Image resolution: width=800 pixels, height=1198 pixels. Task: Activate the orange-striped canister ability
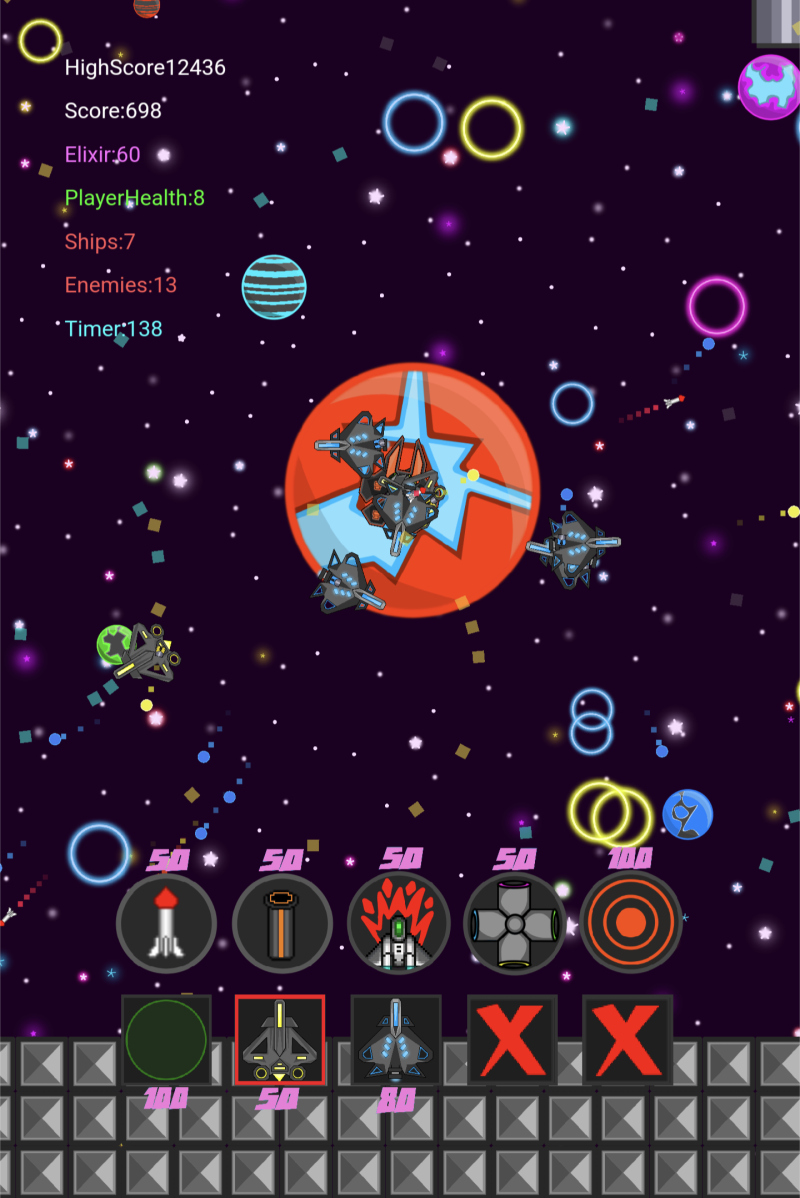(282, 923)
